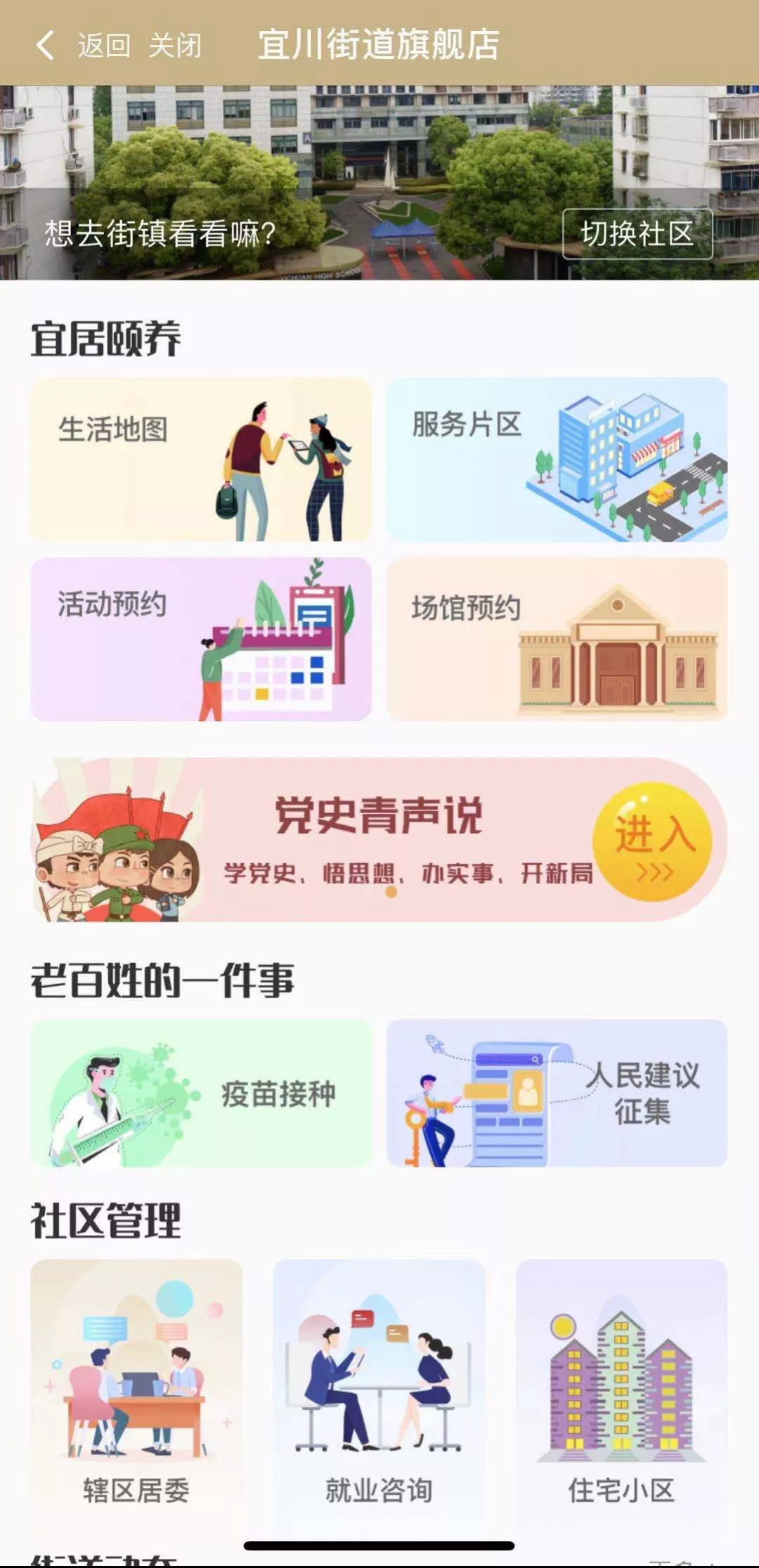Open the 疫苗接种 card
The image size is (759, 1568).
(x=201, y=1093)
